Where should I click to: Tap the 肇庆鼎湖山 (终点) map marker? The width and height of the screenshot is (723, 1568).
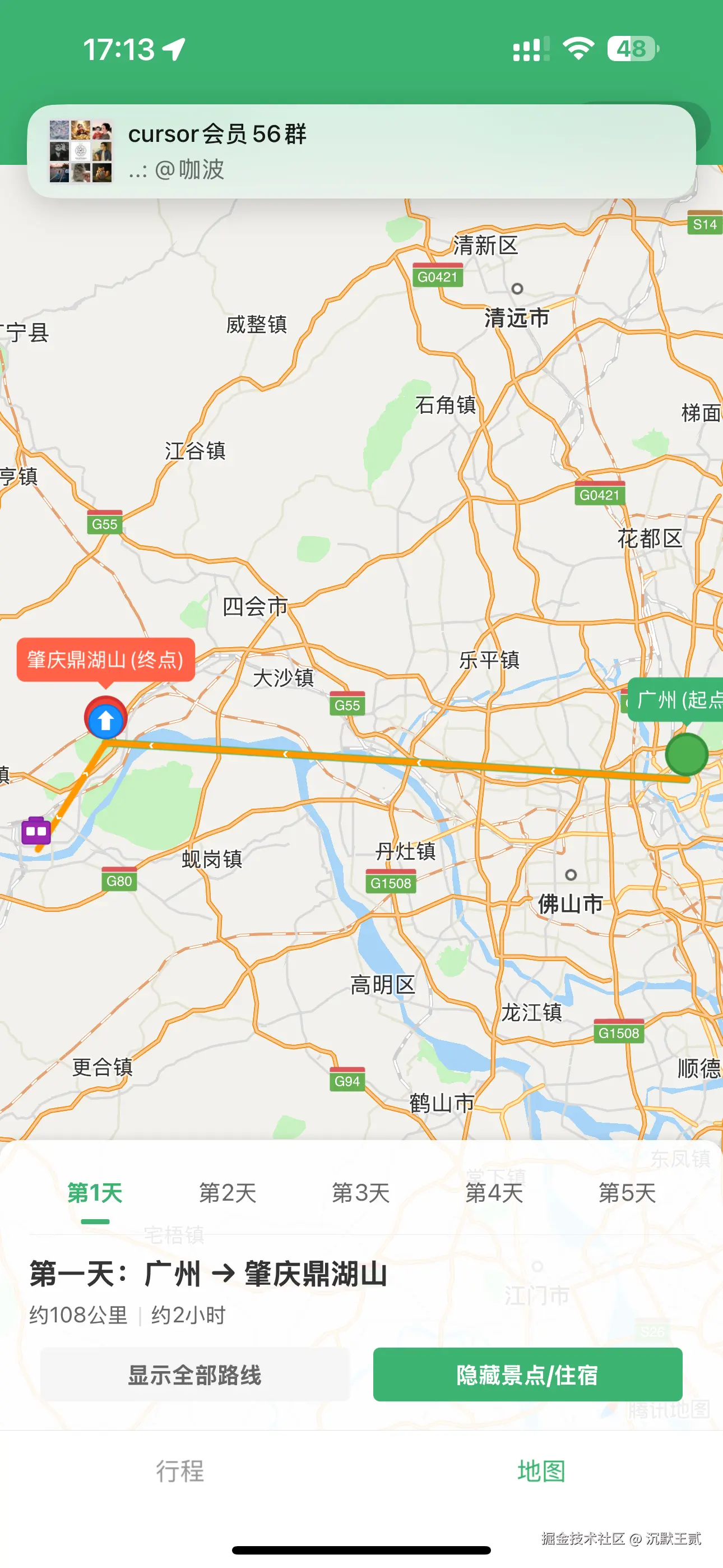106,719
